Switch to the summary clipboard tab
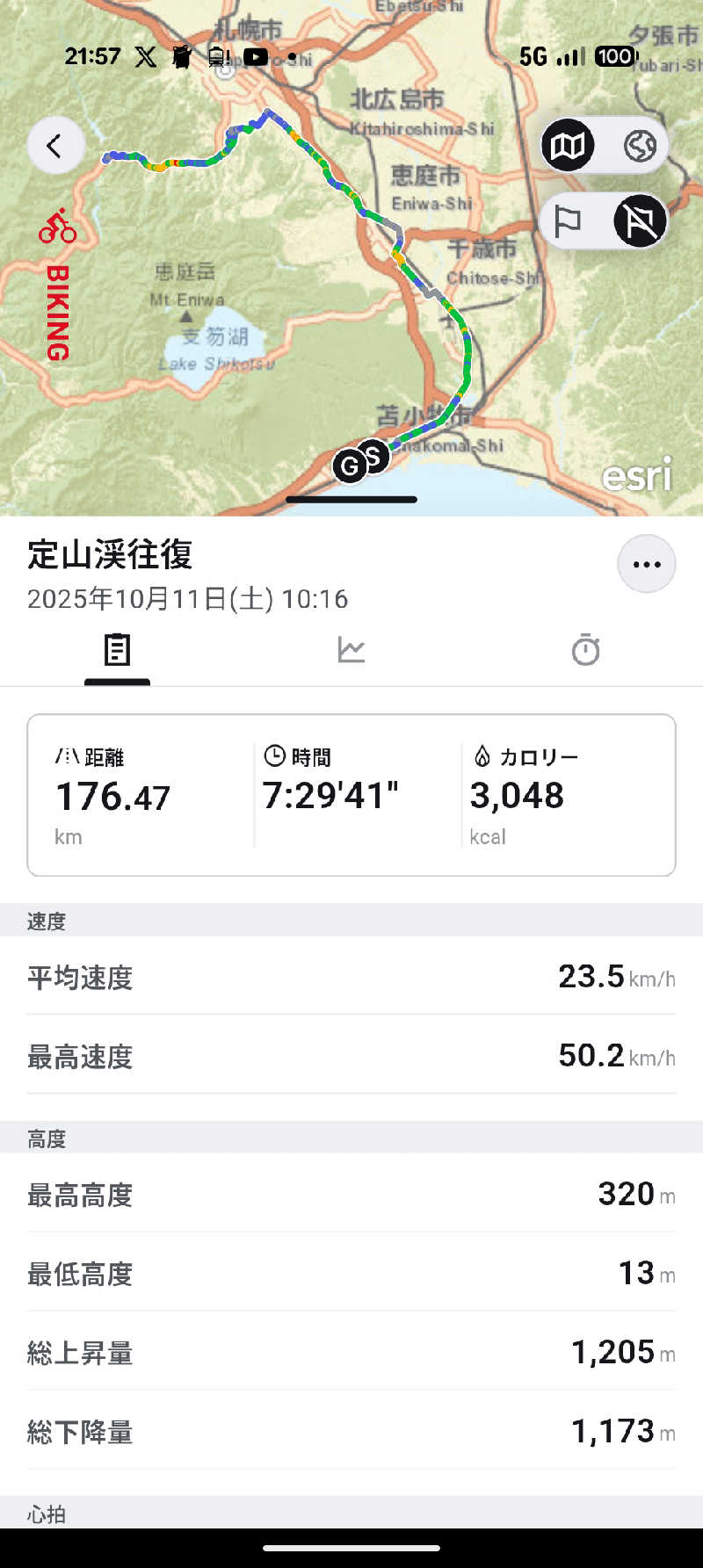Viewport: 703px width, 1568px height. (117, 651)
